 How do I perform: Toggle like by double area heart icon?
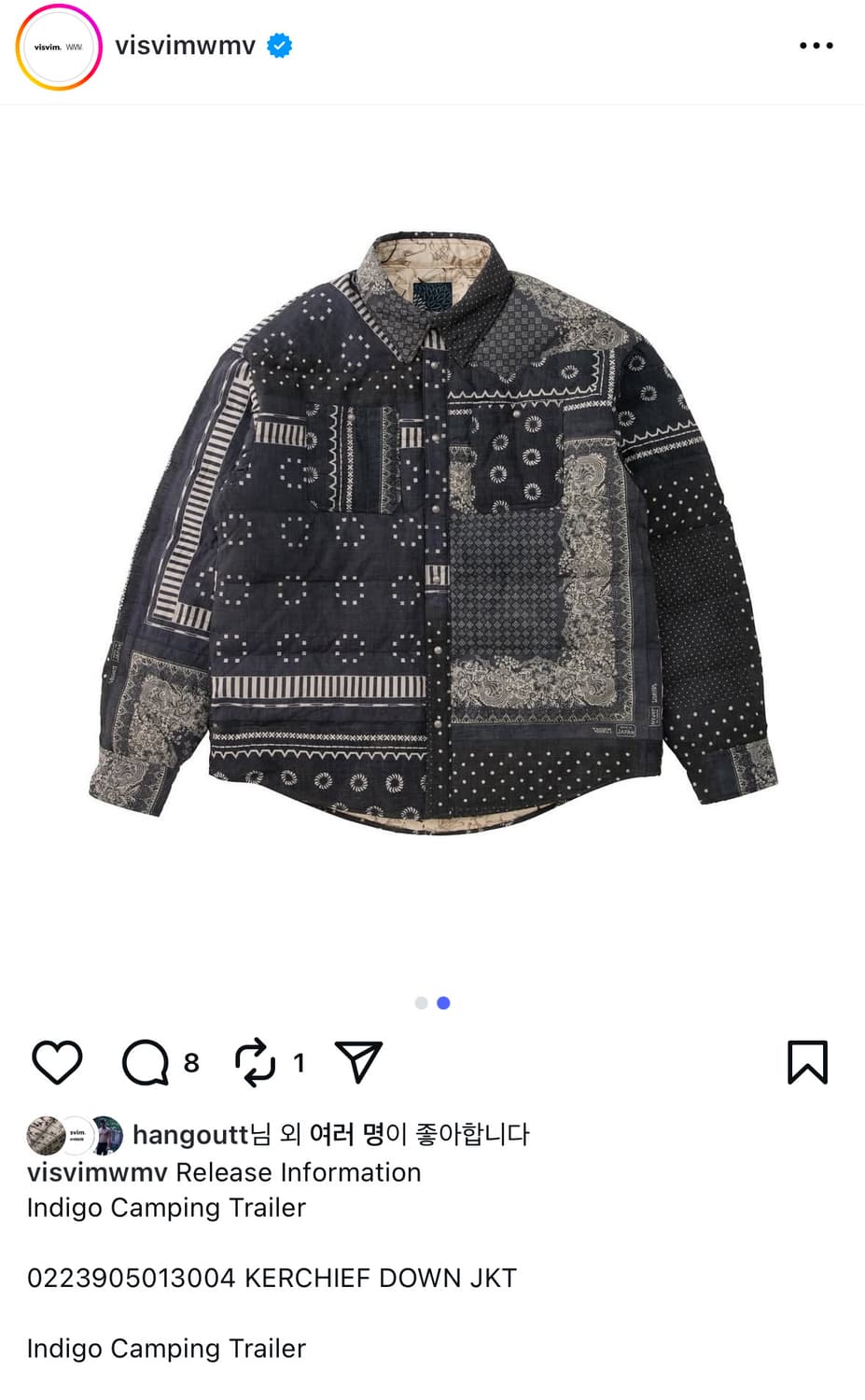[x=58, y=1060]
